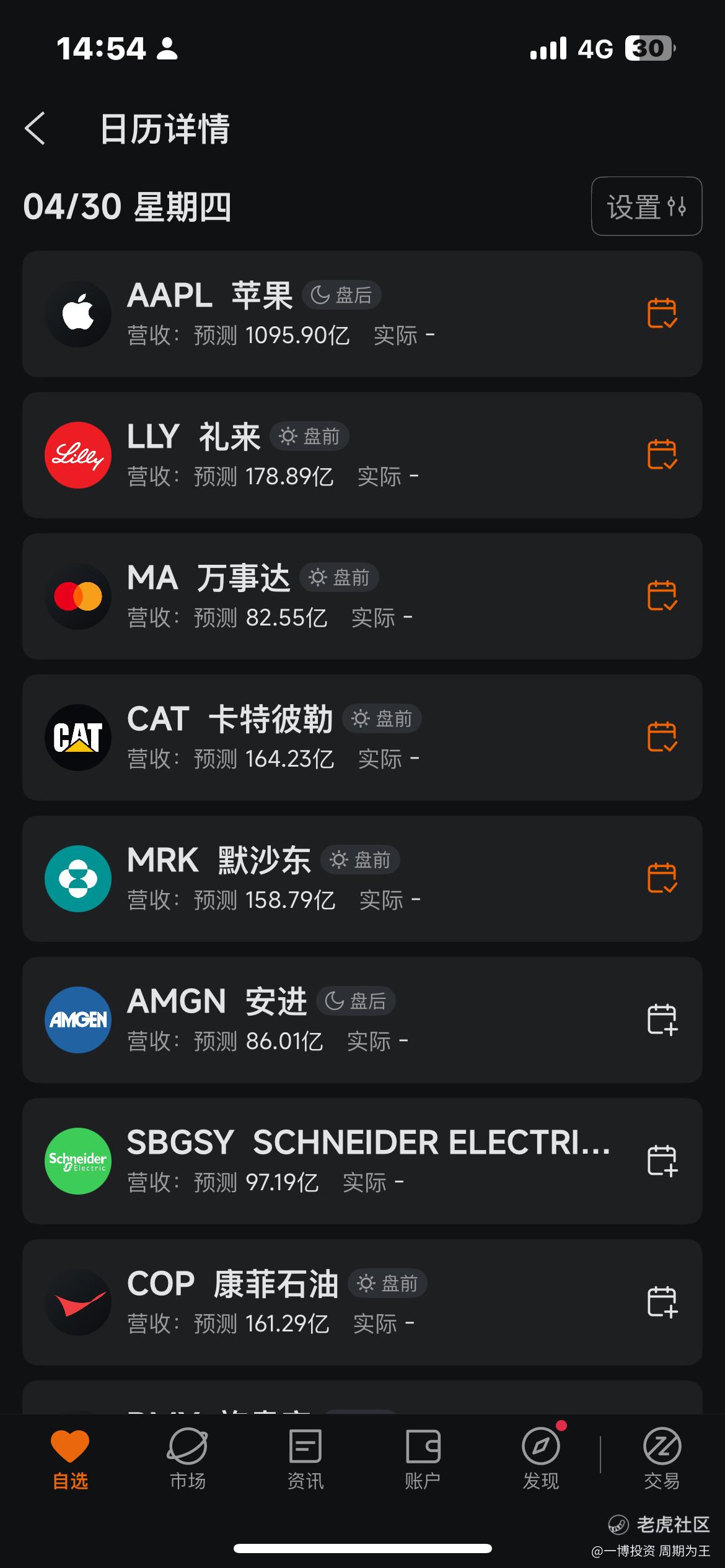
Task: Add SBGSY Schneider Electric earnings reminder
Action: pos(662,1161)
